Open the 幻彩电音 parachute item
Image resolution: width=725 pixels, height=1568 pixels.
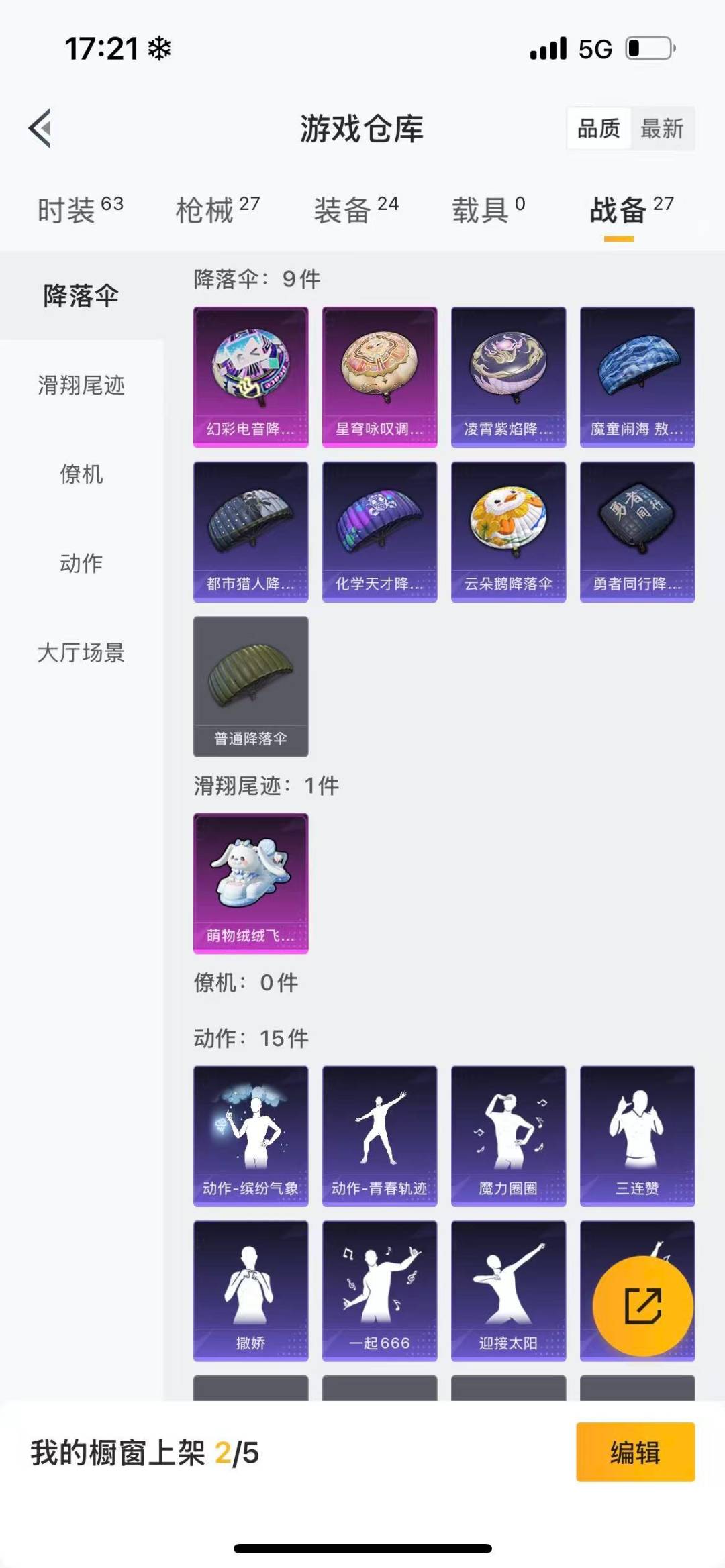click(251, 376)
